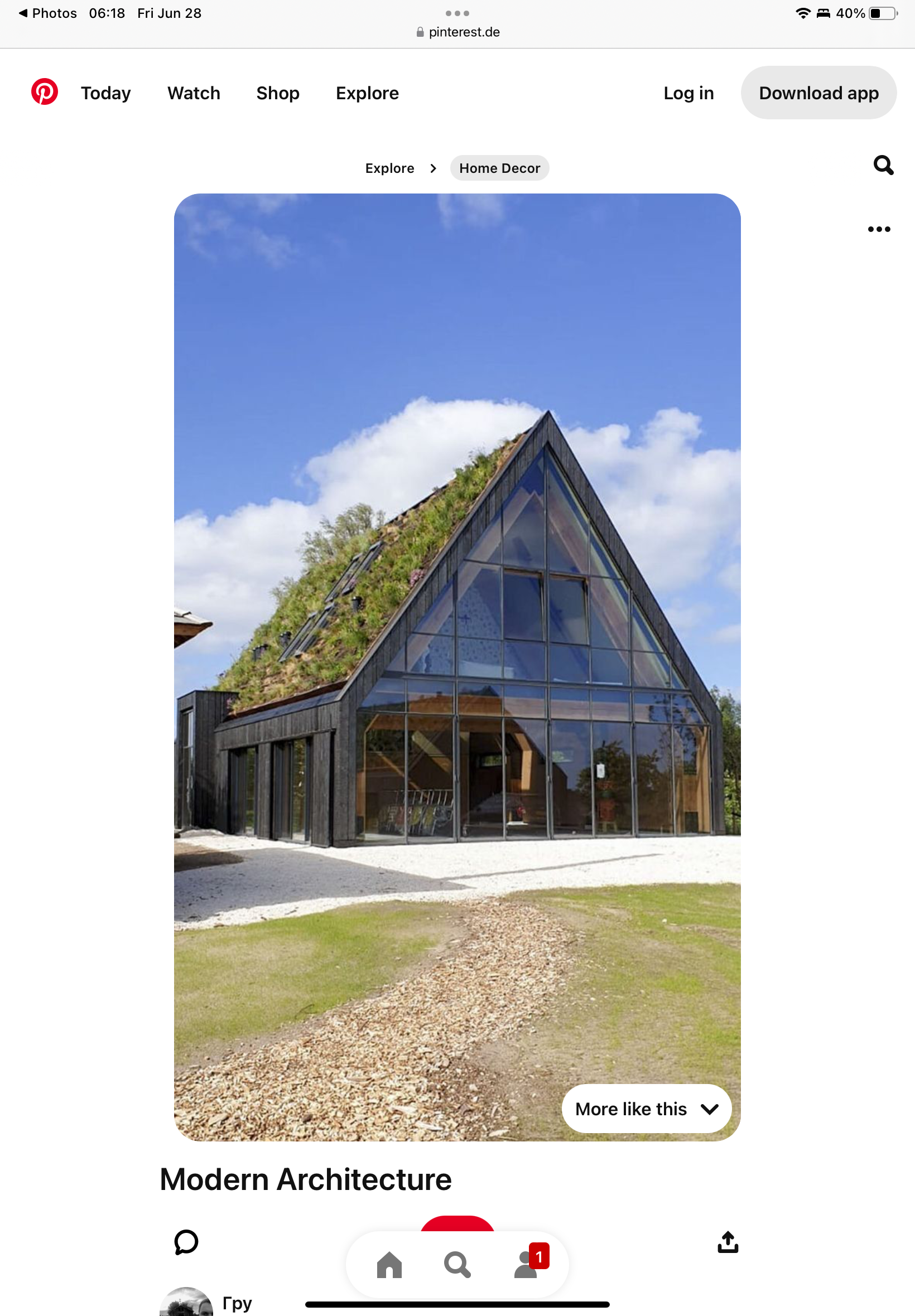915x1316 pixels.
Task: Tap Log in
Action: pyautogui.click(x=688, y=93)
